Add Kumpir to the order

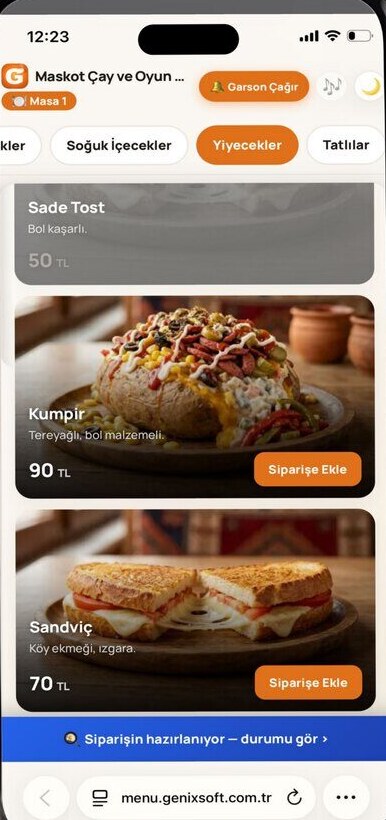(x=308, y=469)
